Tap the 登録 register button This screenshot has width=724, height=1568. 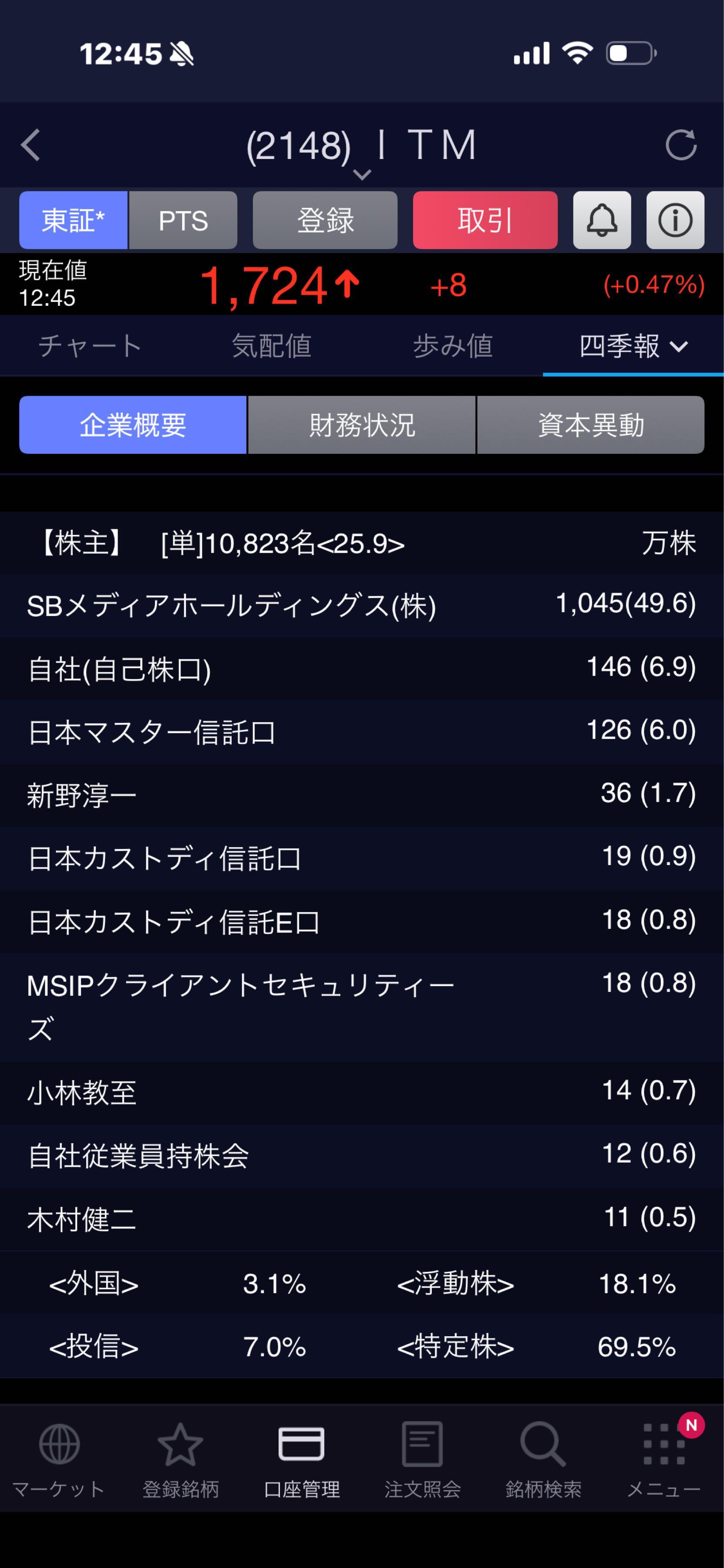coord(325,220)
